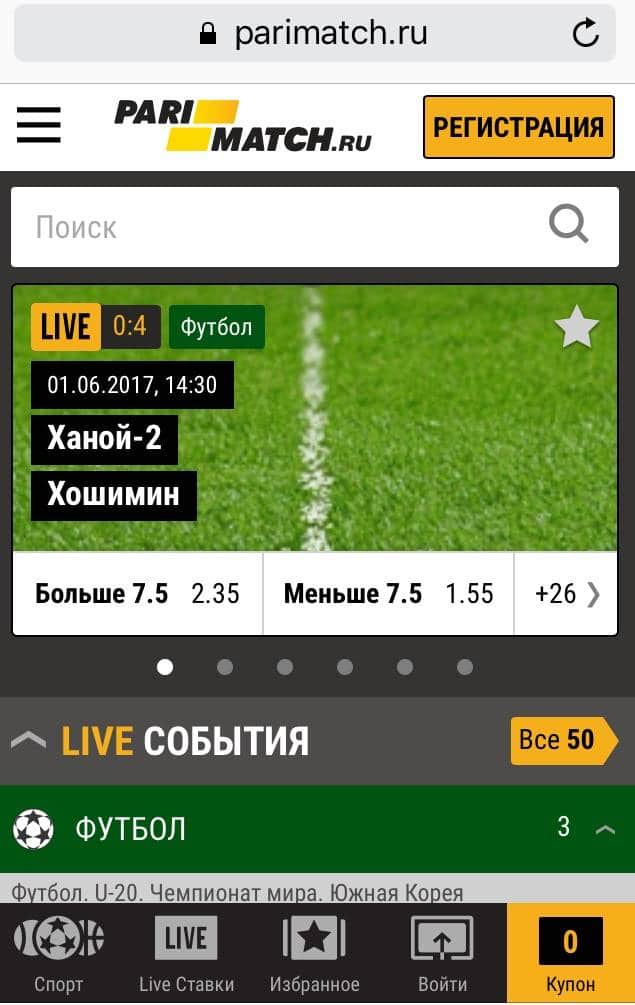The height and width of the screenshot is (1005, 635).
Task: Open the Избранное tab
Action: tap(314, 955)
